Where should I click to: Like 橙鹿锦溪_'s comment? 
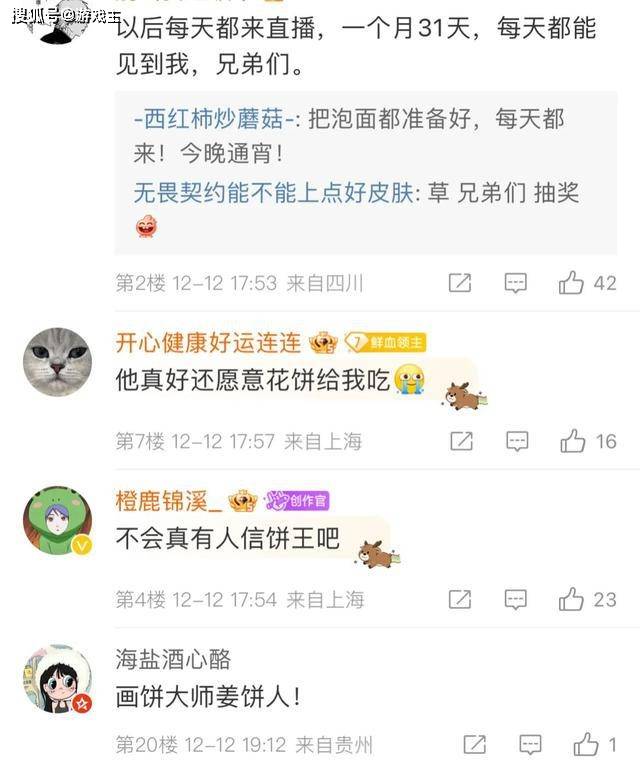(572, 599)
